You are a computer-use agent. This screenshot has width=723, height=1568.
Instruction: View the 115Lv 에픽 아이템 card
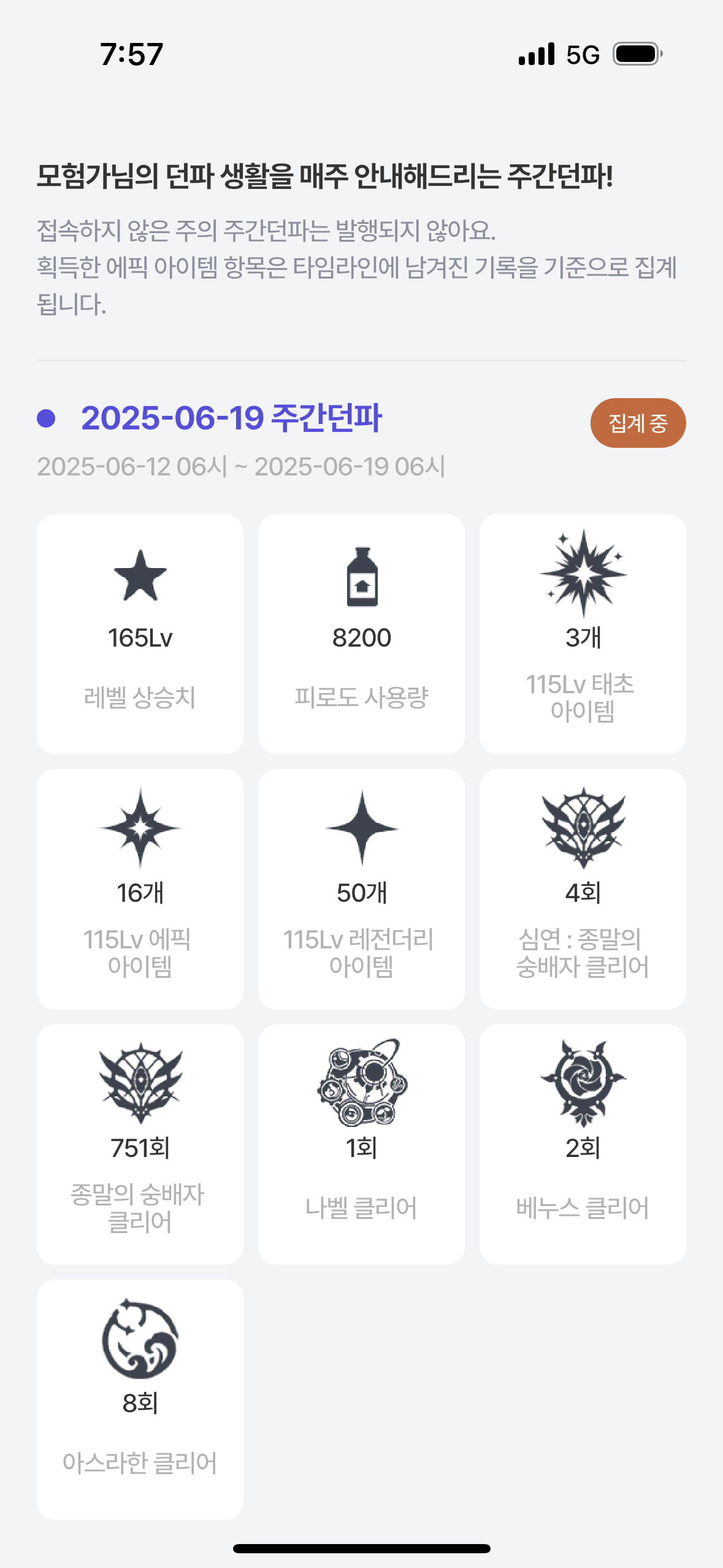(140, 889)
